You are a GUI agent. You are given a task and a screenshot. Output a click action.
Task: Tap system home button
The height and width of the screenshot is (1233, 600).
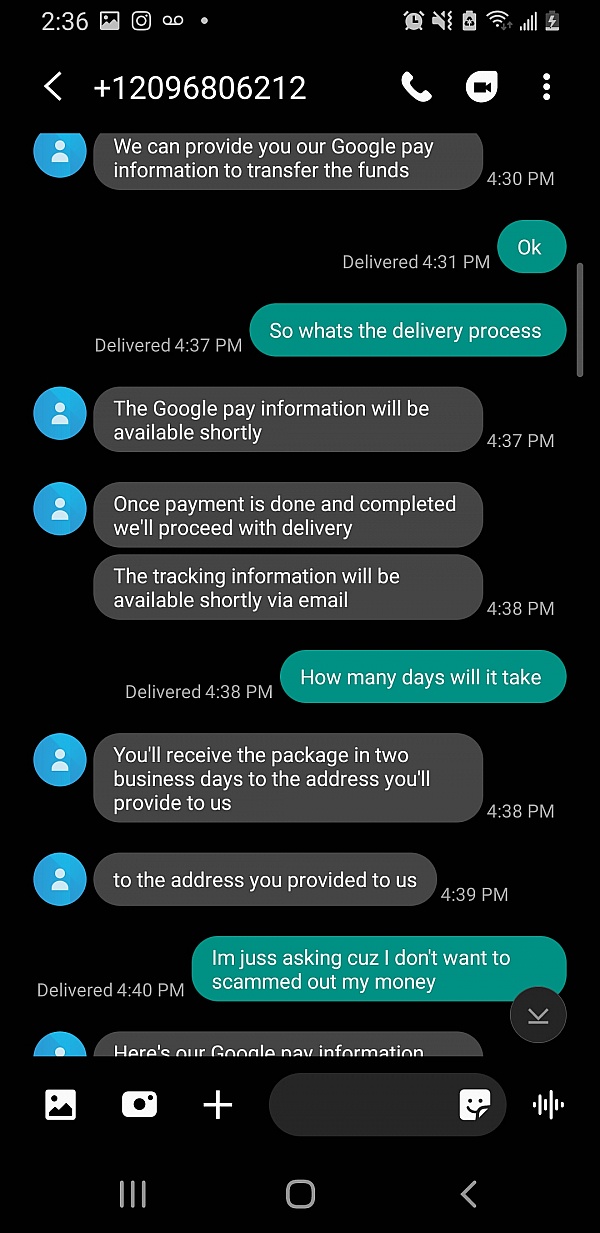coord(300,1193)
